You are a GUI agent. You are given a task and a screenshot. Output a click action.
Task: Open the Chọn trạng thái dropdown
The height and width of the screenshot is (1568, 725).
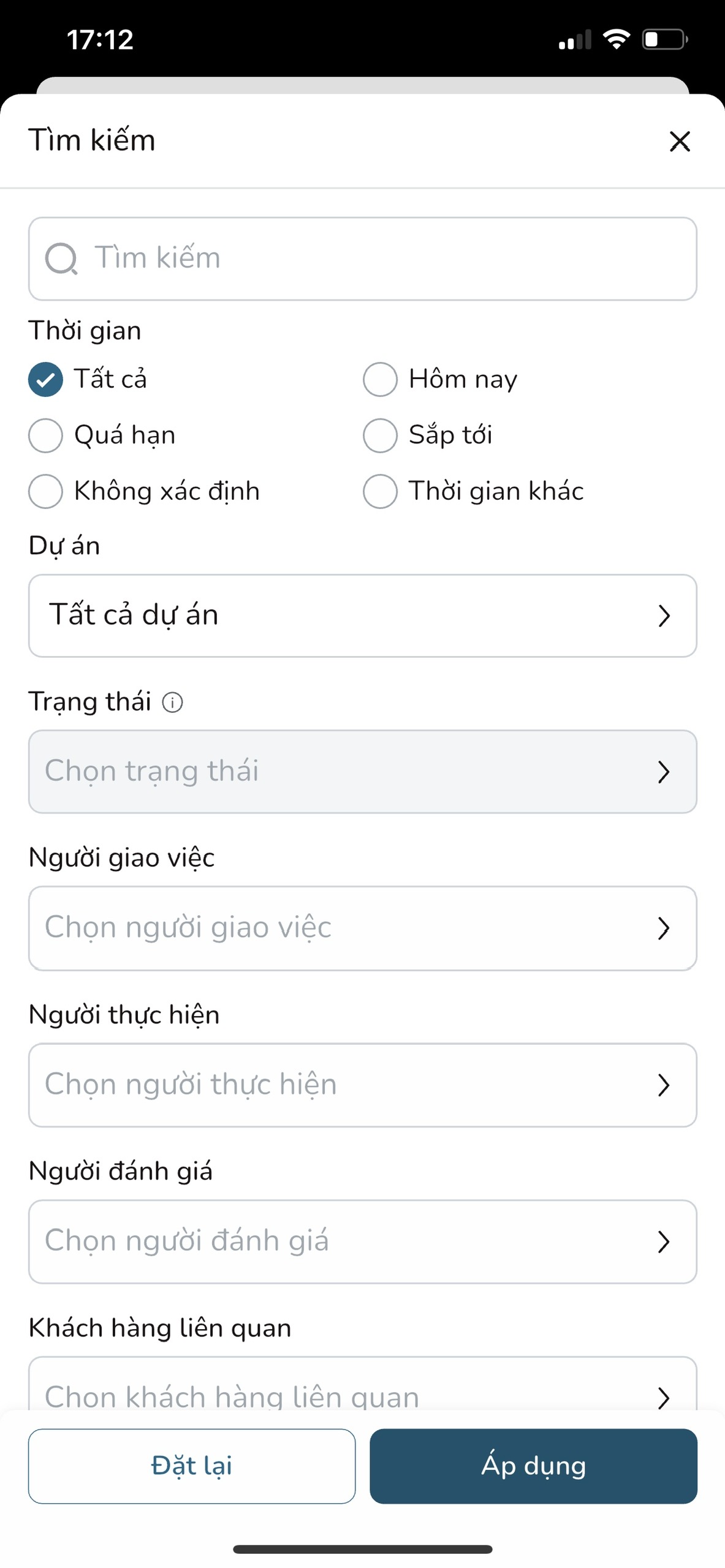pos(362,771)
